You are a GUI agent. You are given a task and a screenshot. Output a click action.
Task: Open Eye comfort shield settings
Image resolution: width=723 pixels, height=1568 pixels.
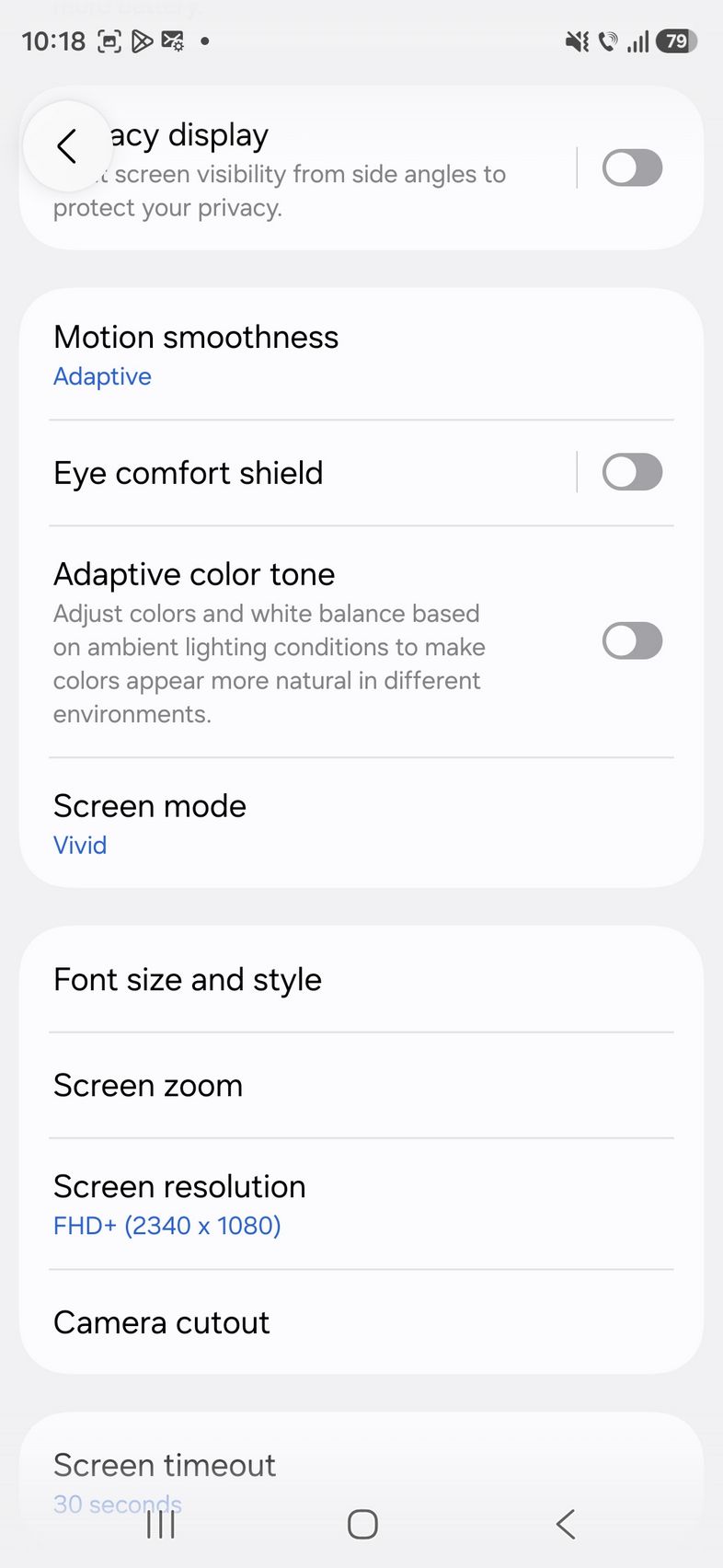[276, 473]
